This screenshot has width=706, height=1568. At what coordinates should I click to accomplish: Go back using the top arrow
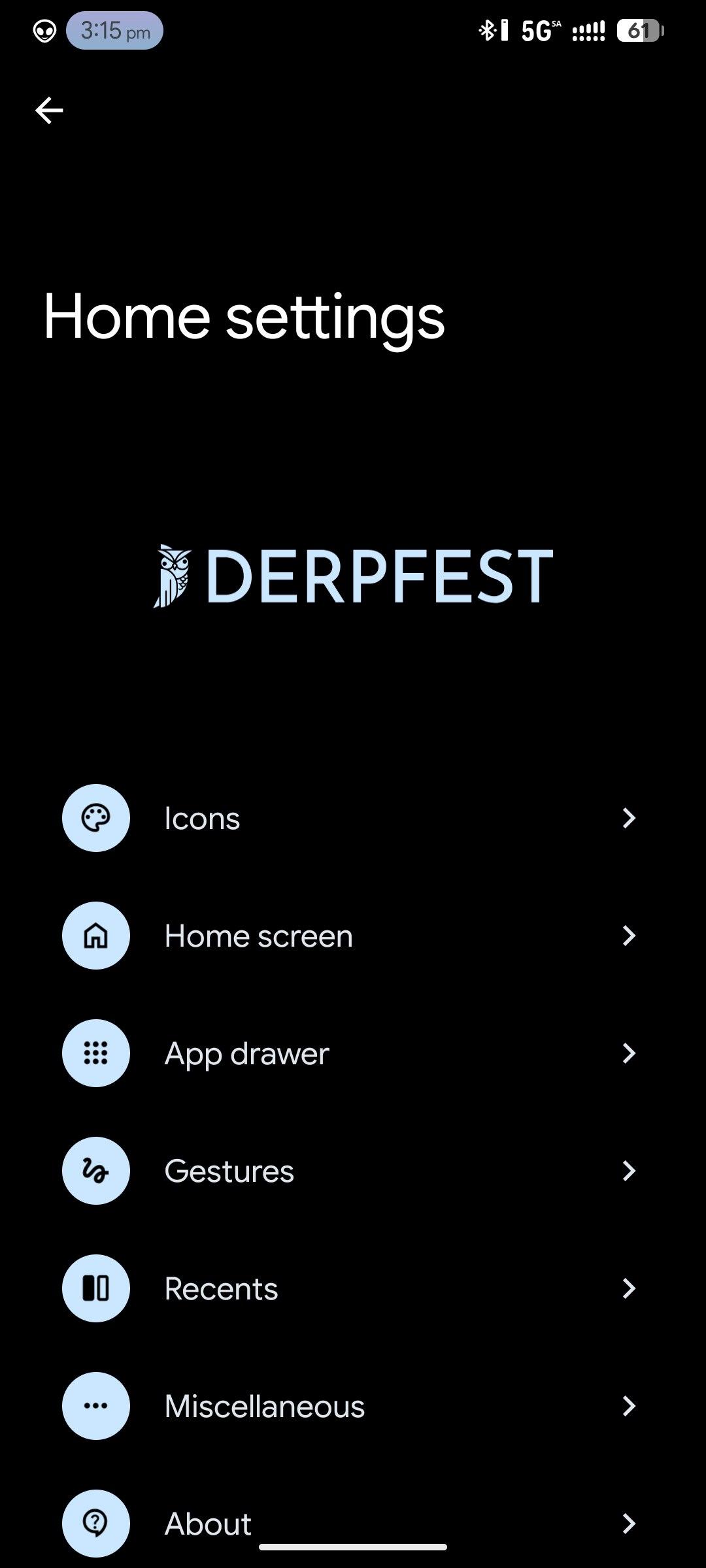pyautogui.click(x=49, y=110)
